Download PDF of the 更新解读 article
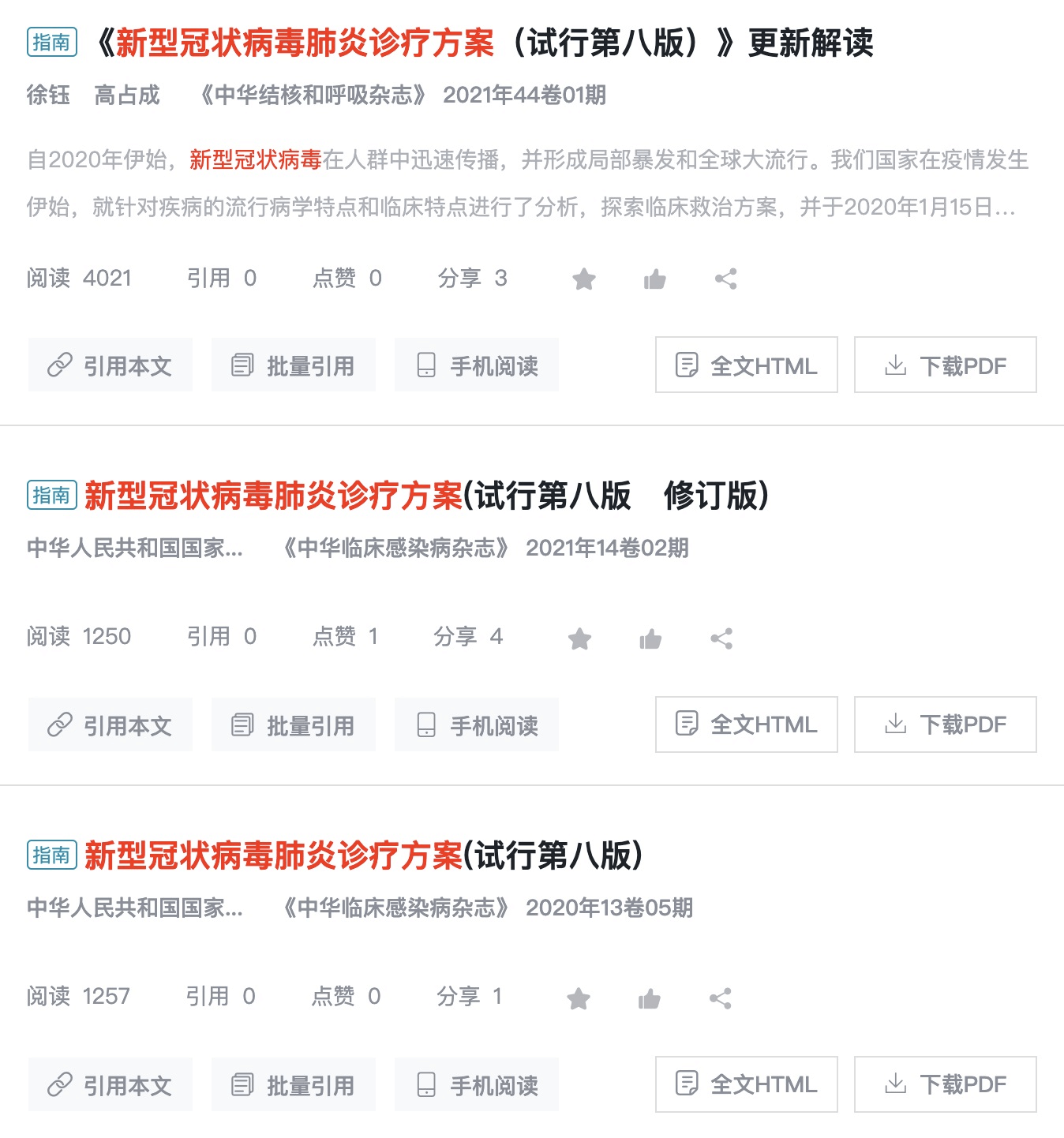The height and width of the screenshot is (1138, 1064). (945, 365)
